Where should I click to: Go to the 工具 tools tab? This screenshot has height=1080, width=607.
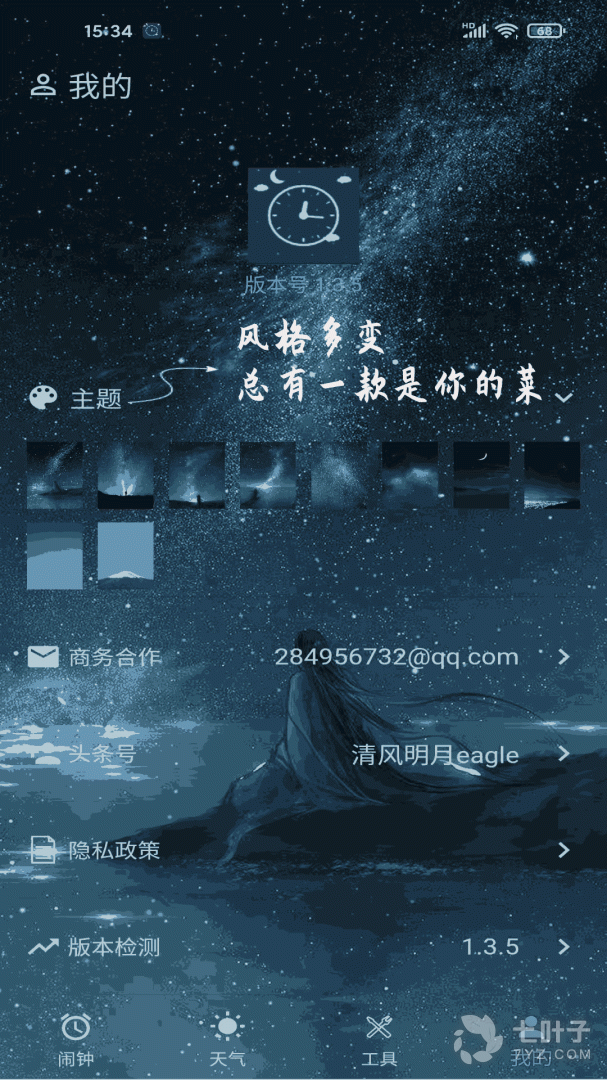379,1038
